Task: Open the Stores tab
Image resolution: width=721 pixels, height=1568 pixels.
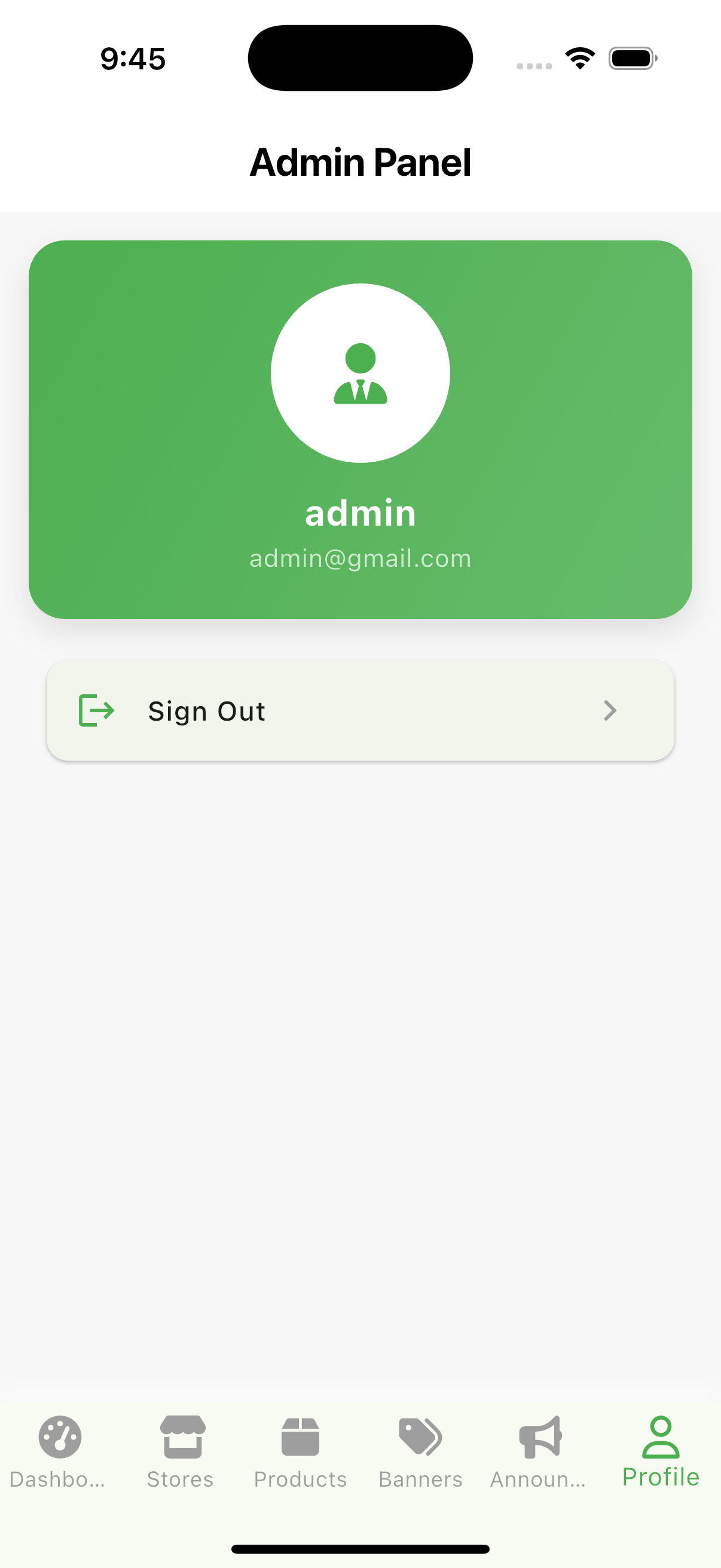Action: pos(180,1452)
